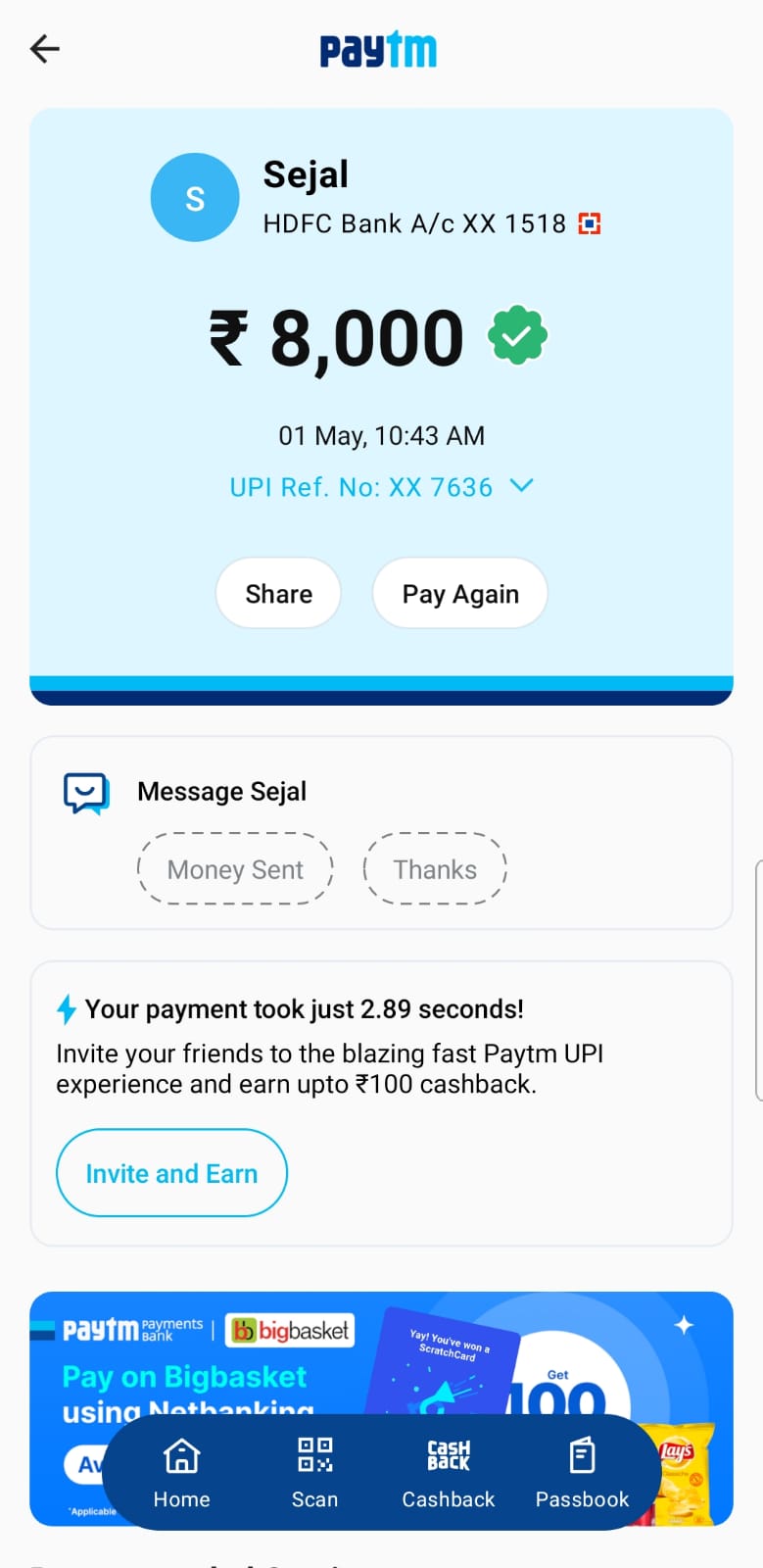763x1568 pixels.
Task: Go to Home tab
Action: tap(181, 1472)
